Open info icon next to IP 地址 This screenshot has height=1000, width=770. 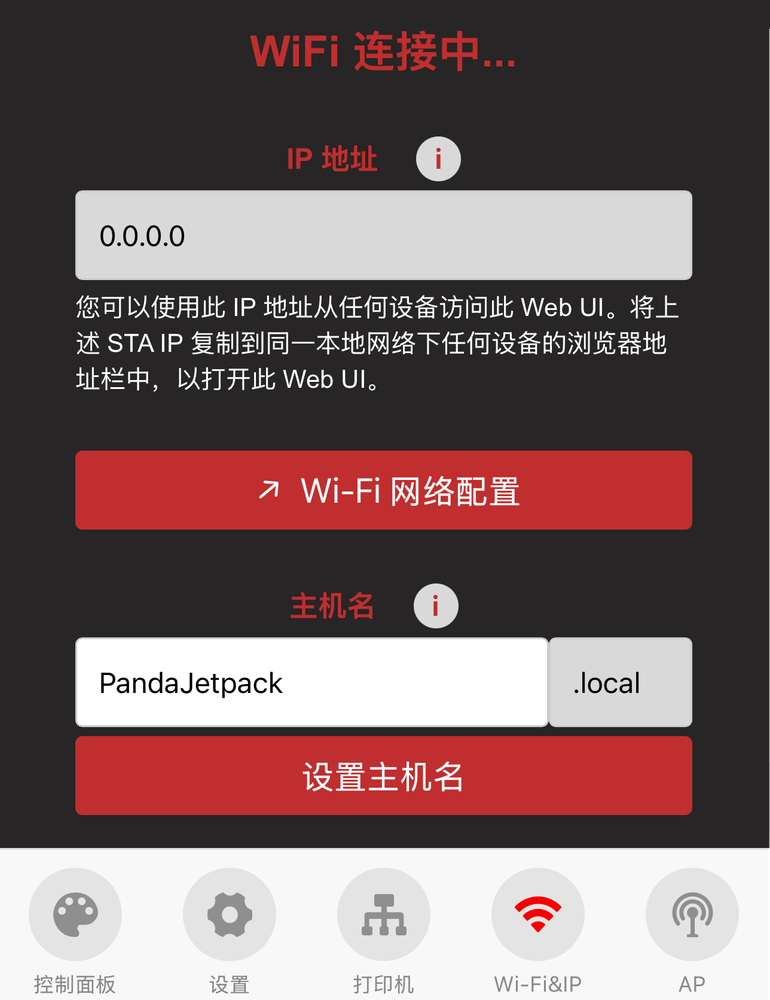[x=438, y=158]
